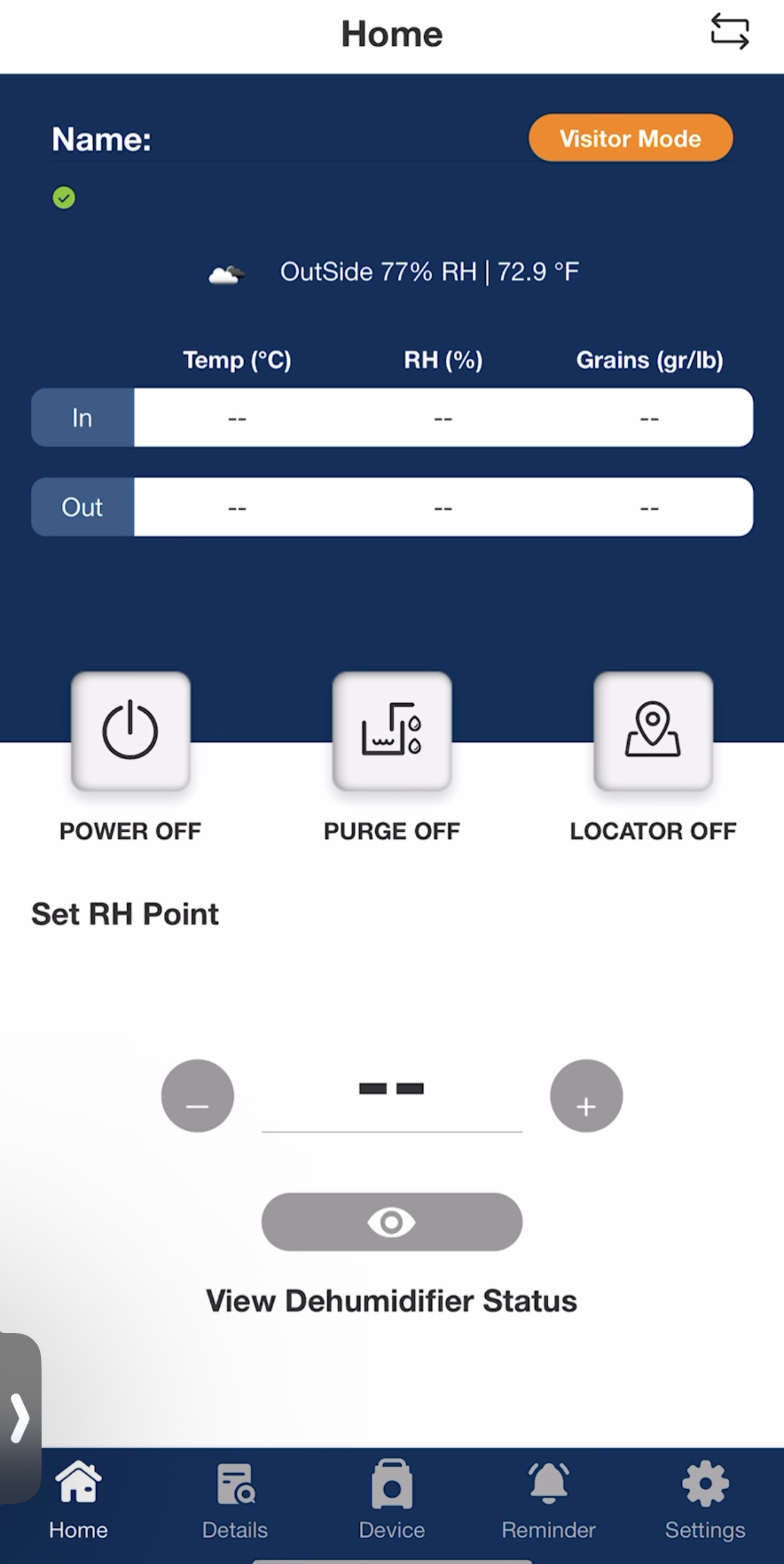Switch to the Reminder tab
784x1564 pixels.
[x=548, y=1500]
